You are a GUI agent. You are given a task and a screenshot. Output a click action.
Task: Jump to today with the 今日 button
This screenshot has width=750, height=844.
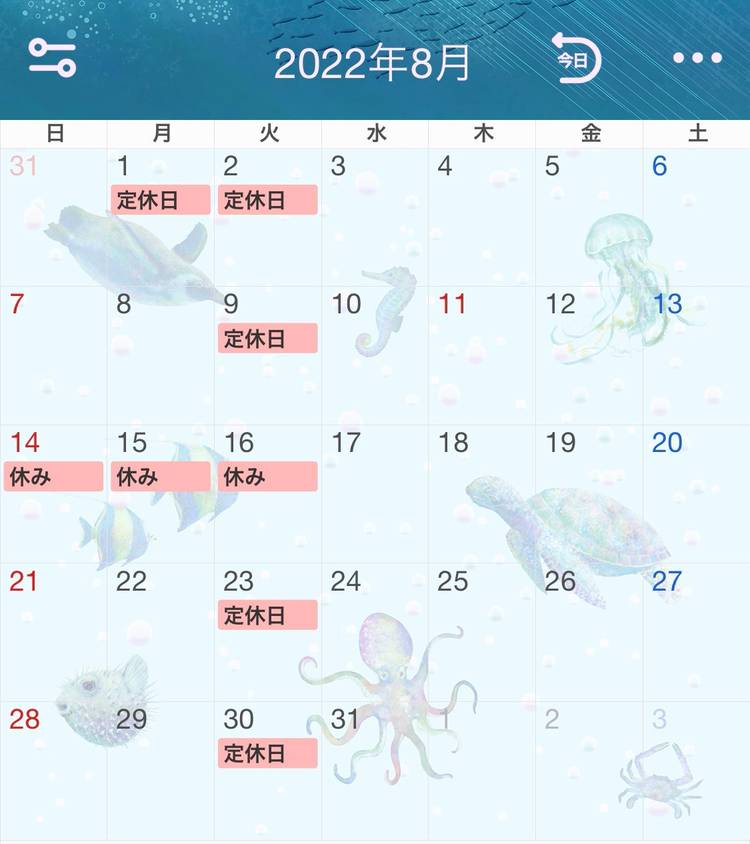577,59
